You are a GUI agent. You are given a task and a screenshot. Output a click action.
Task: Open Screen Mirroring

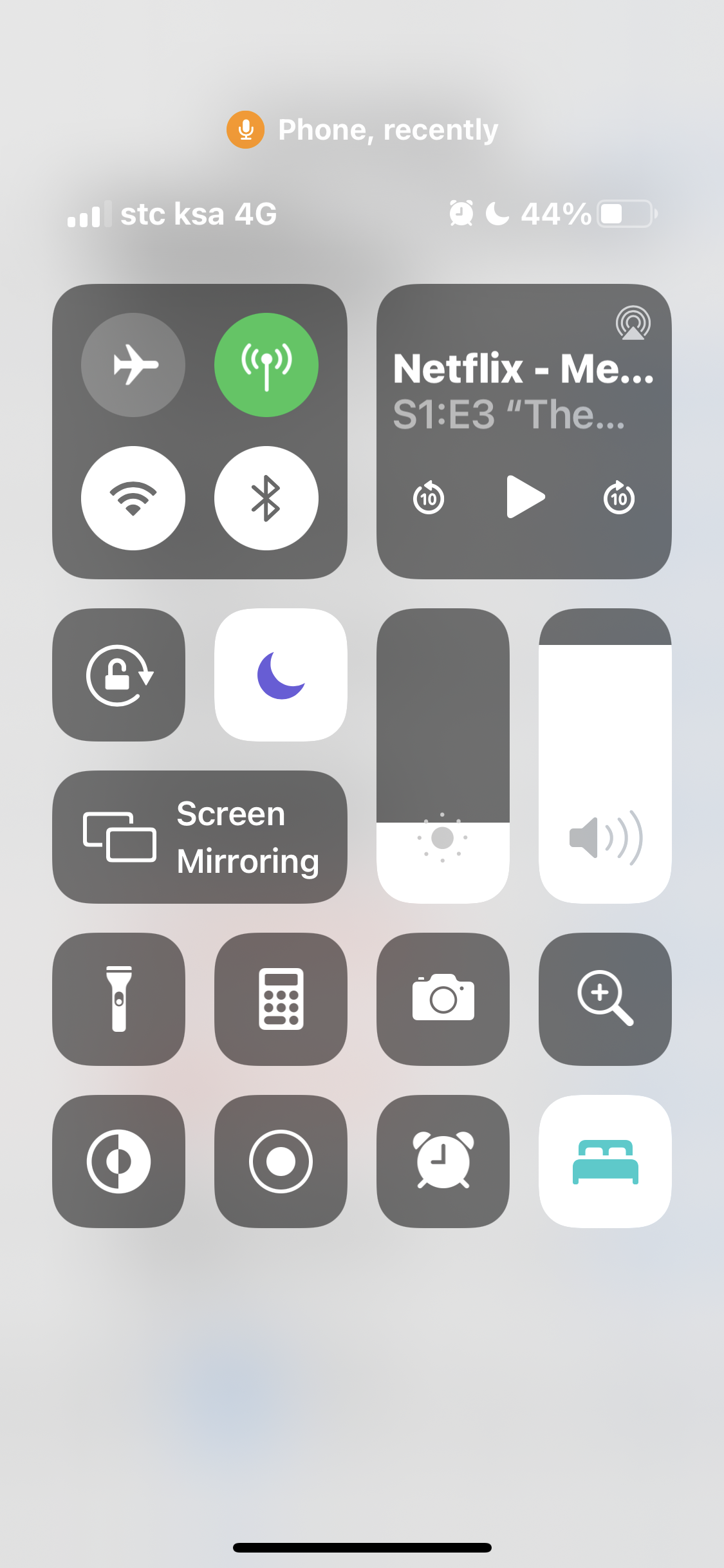[x=200, y=837]
